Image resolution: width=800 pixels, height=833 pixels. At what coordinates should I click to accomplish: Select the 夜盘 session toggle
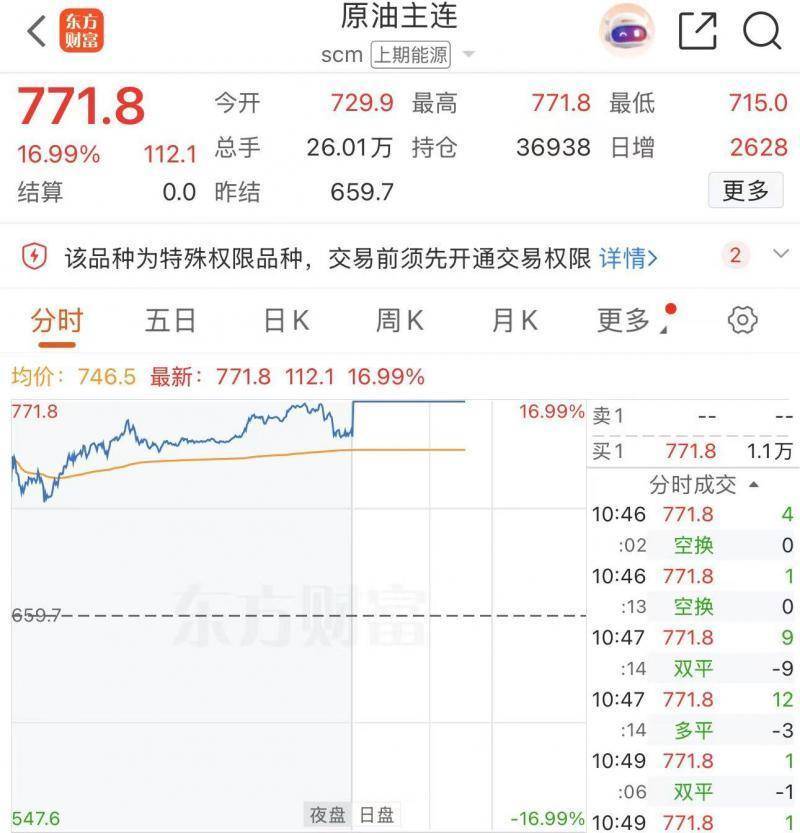[329, 815]
